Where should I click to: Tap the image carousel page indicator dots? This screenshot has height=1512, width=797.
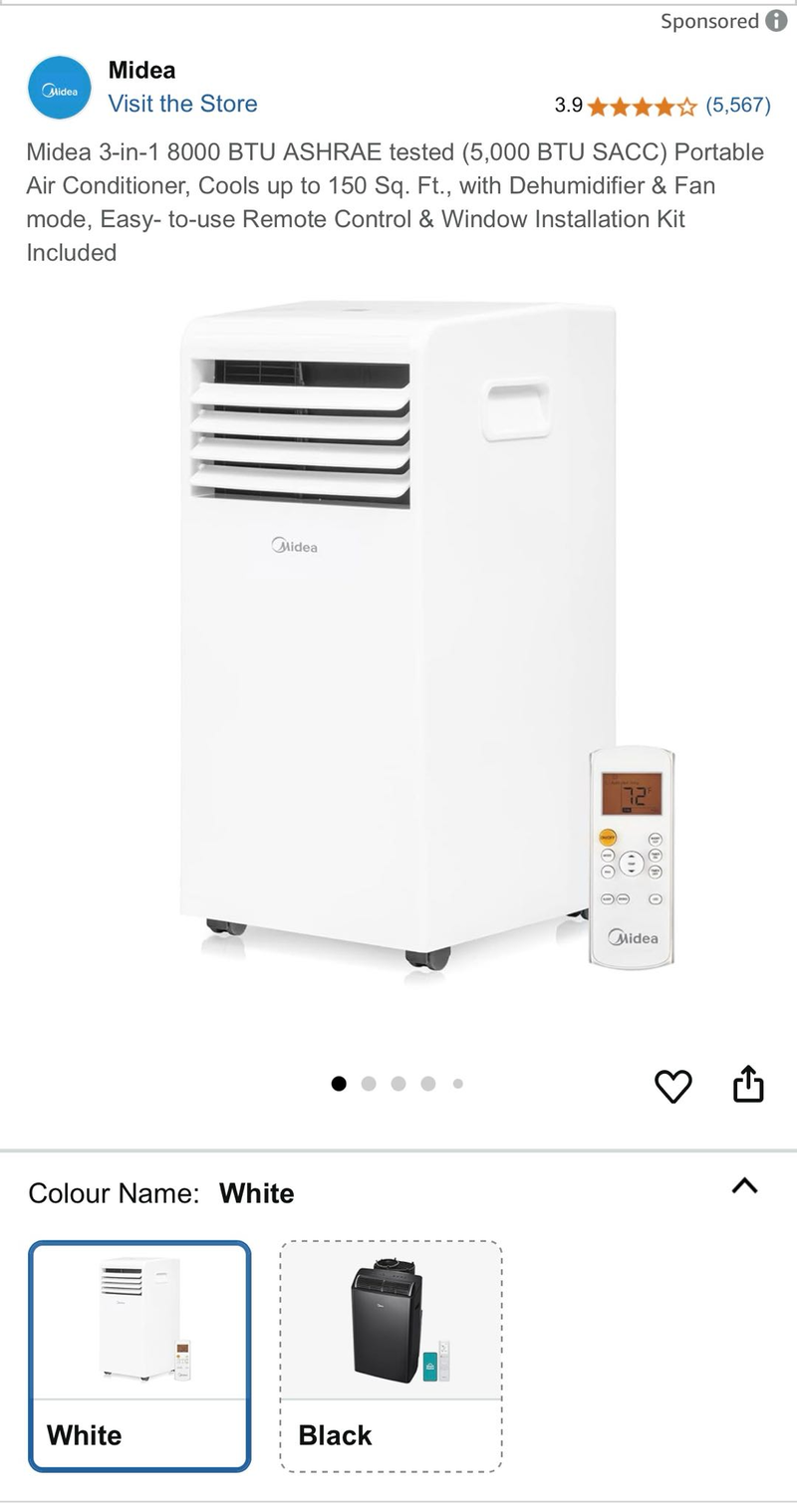click(398, 1084)
